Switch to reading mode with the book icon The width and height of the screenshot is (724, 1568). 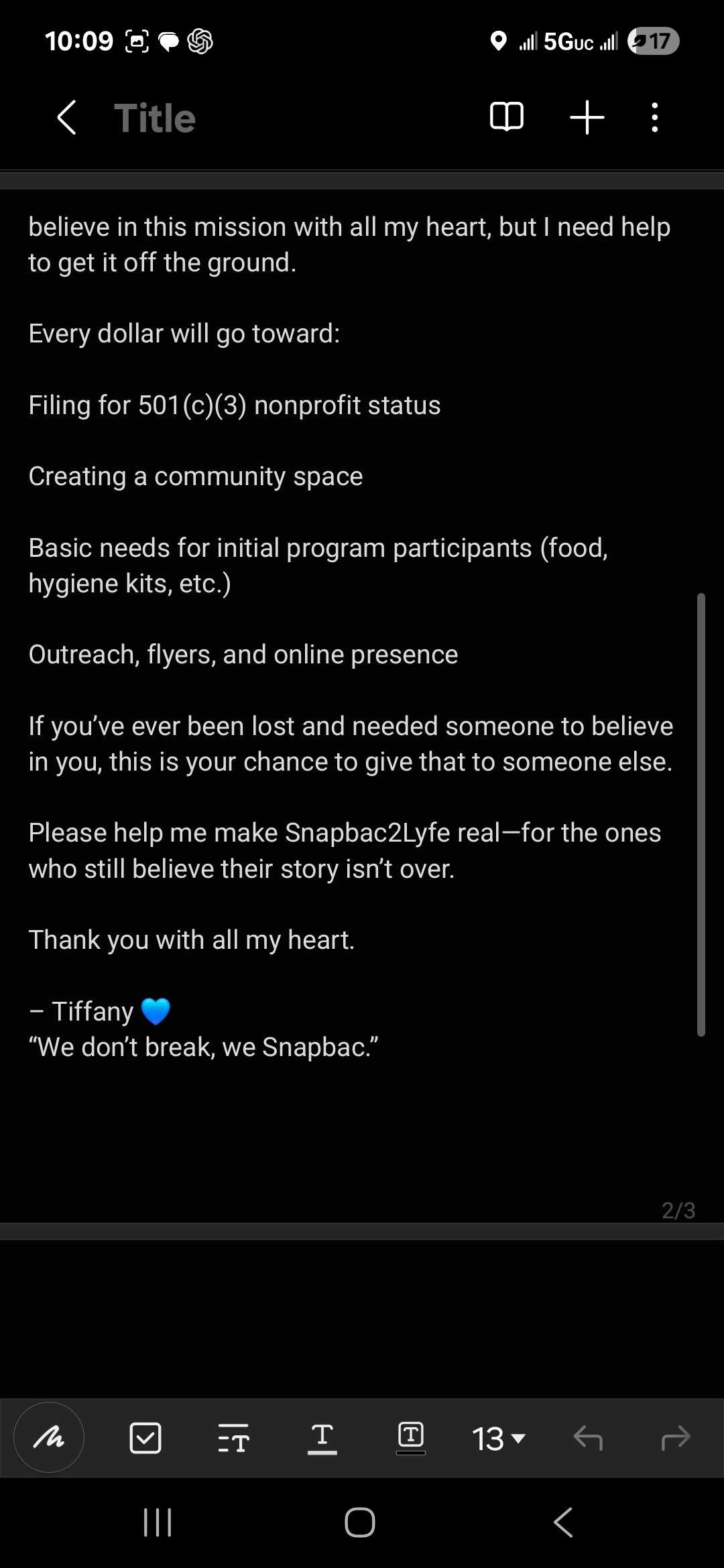pos(507,117)
